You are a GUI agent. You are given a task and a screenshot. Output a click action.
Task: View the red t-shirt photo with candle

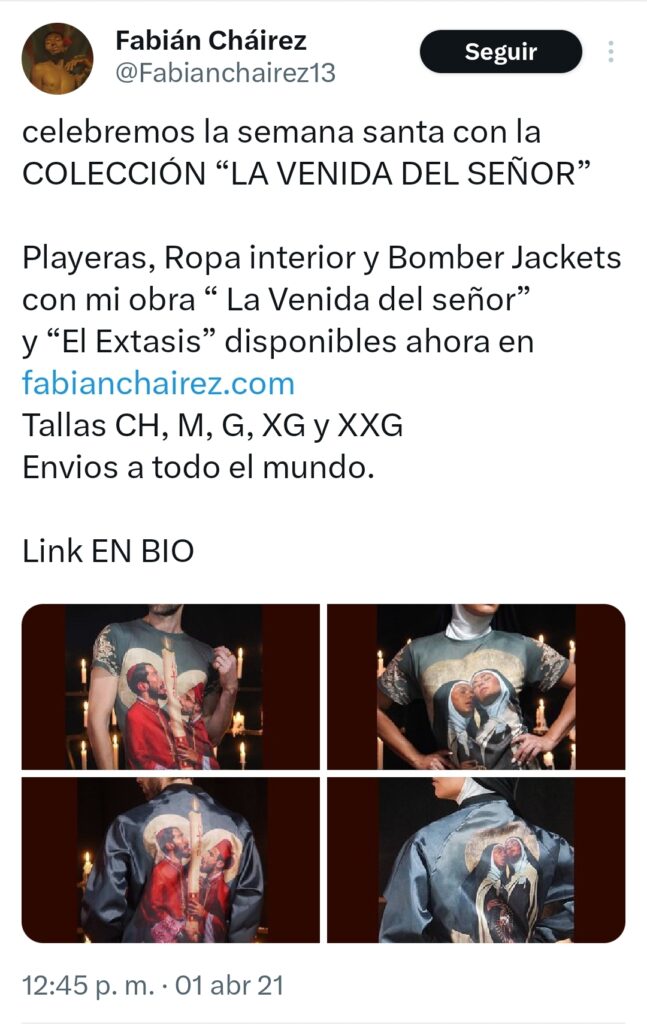tap(171, 687)
